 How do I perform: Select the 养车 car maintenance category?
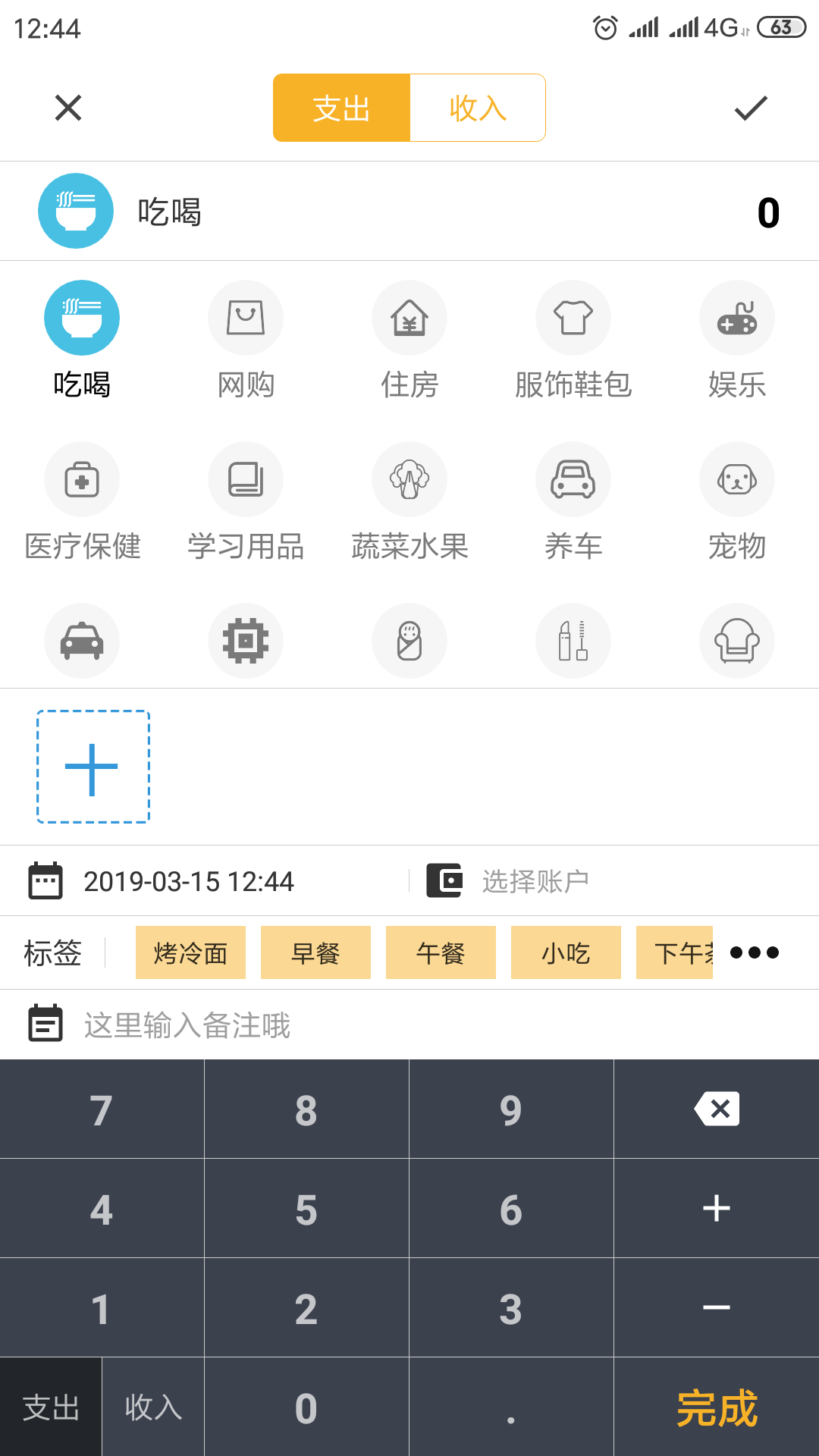573,479
